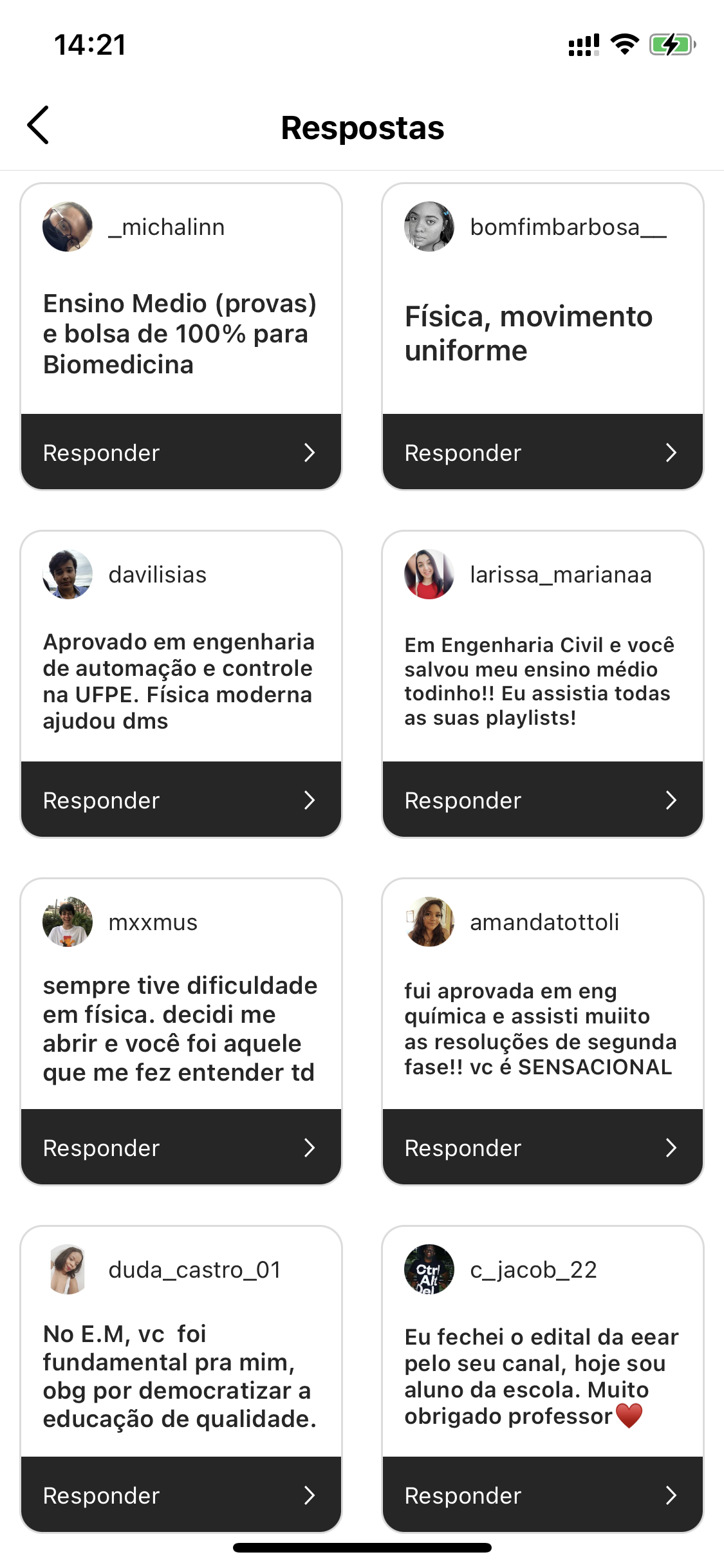View bomfimbarbosa__'s profile avatar

tap(429, 227)
